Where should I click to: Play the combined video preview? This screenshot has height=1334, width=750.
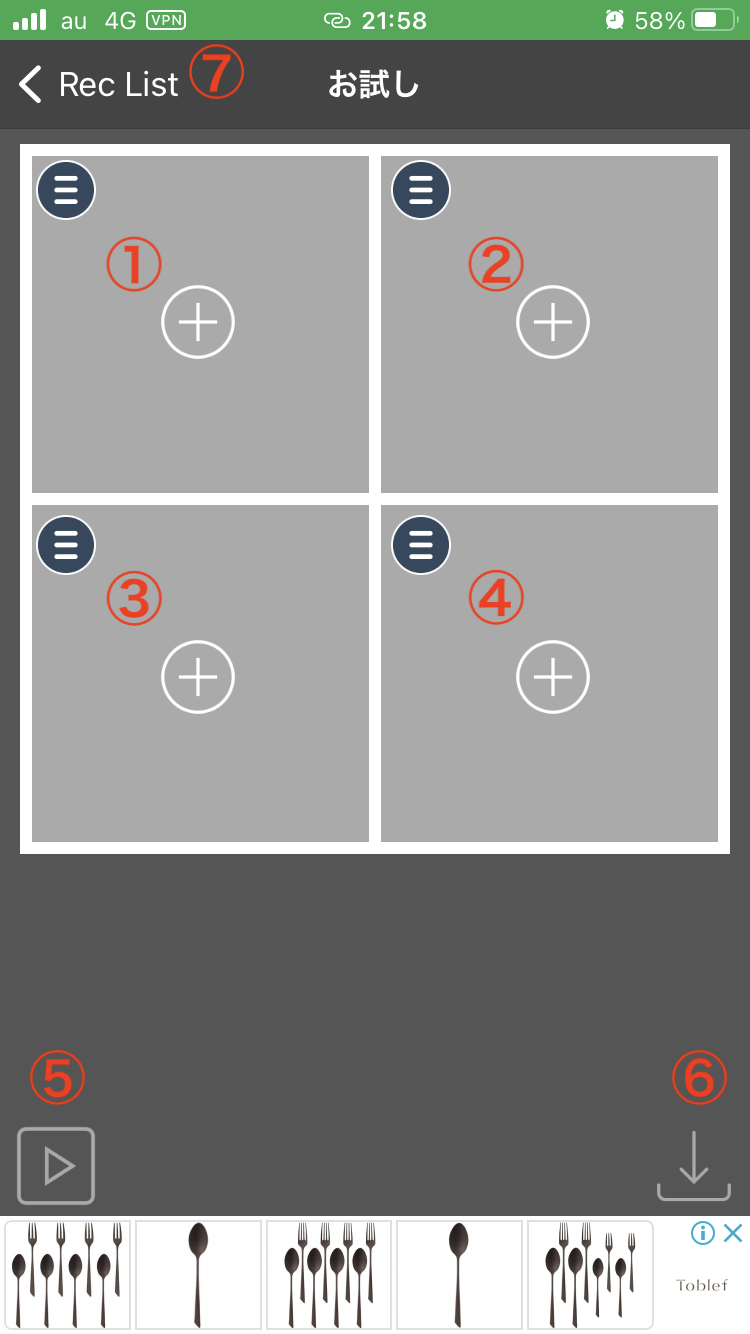click(x=56, y=1165)
